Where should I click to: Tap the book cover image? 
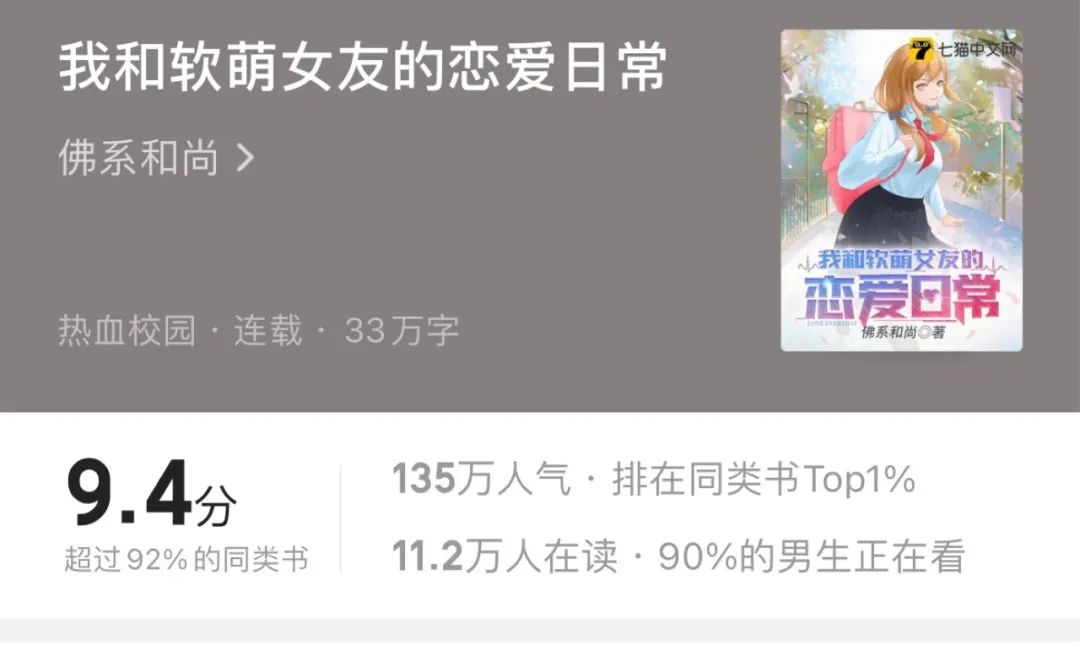click(901, 190)
